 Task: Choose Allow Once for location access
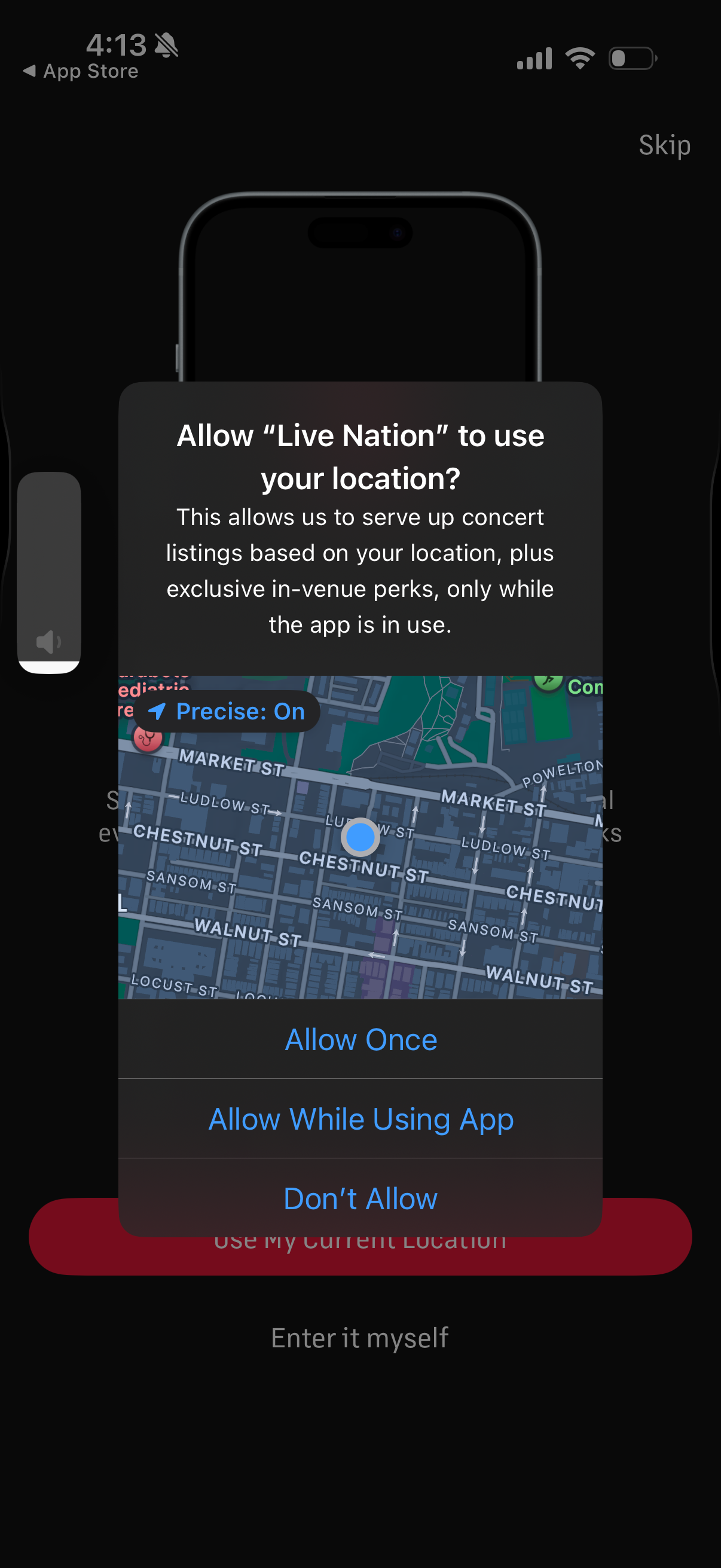[360, 1039]
